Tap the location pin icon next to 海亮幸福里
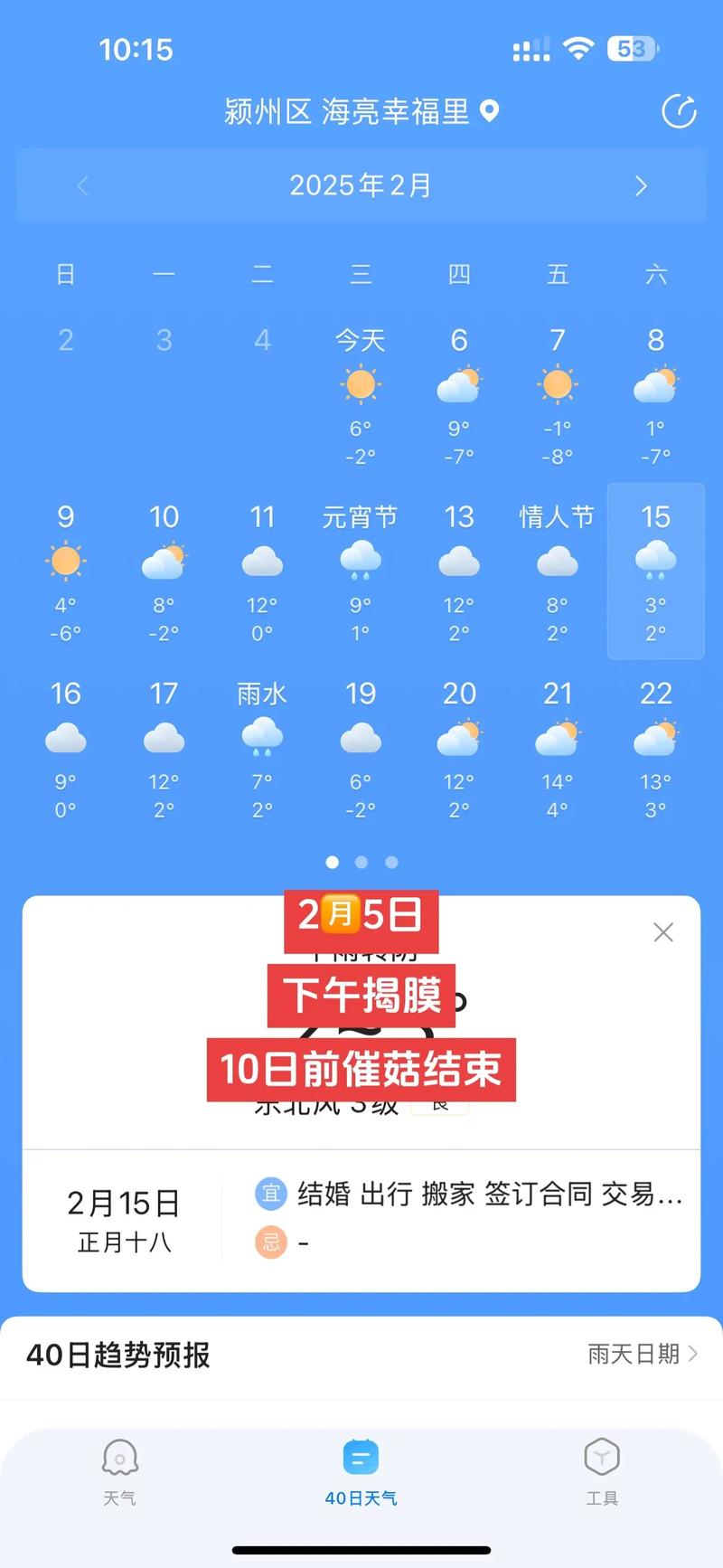723x1568 pixels. 488,112
